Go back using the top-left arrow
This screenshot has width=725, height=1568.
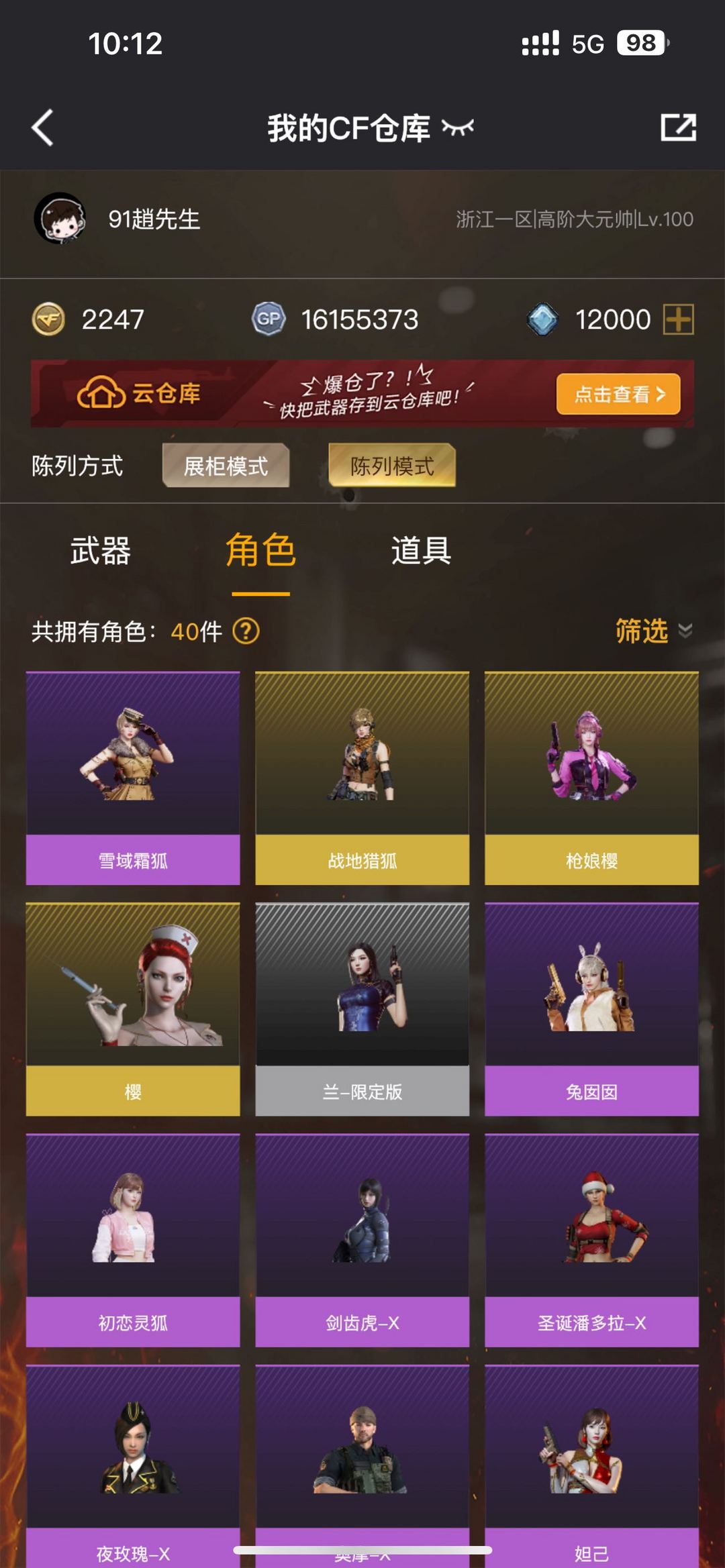(x=42, y=127)
